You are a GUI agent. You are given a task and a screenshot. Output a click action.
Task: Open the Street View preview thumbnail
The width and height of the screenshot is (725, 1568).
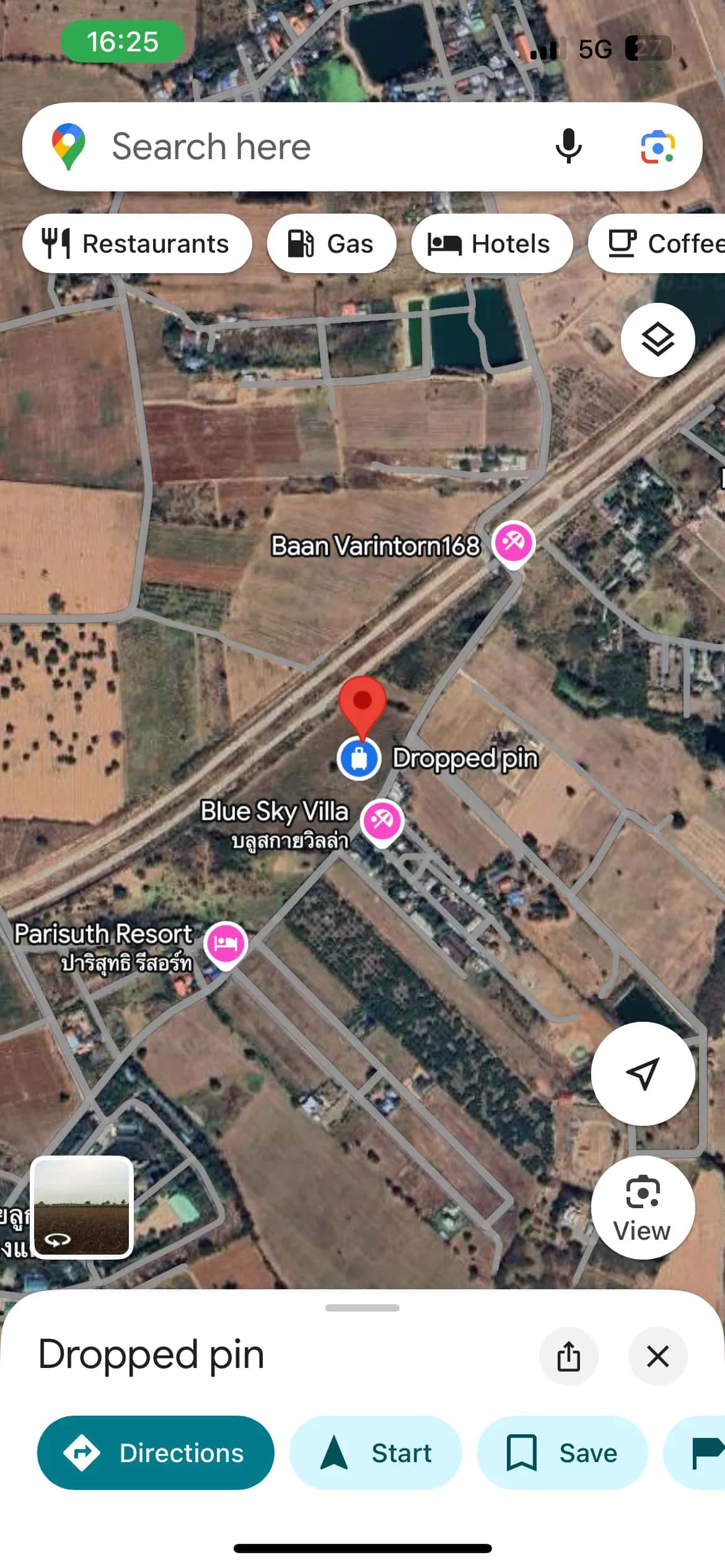click(x=82, y=1207)
